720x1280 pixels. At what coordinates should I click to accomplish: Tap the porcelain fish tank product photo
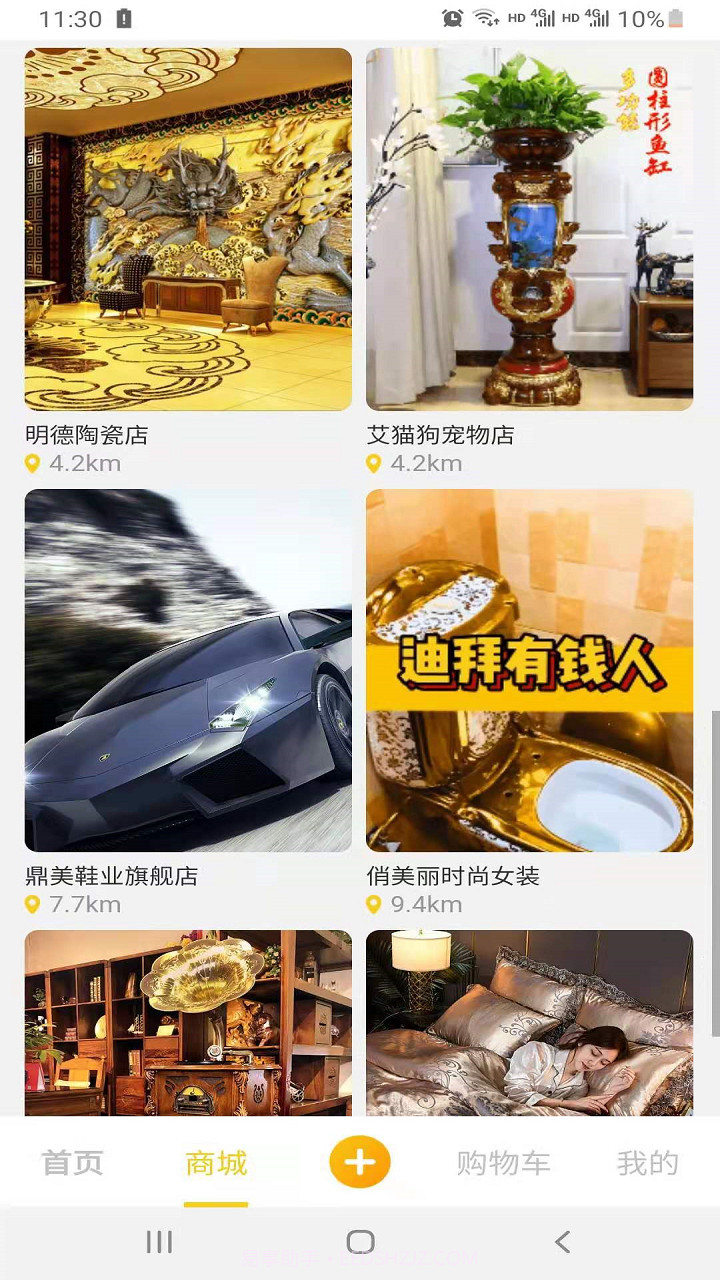(x=529, y=228)
